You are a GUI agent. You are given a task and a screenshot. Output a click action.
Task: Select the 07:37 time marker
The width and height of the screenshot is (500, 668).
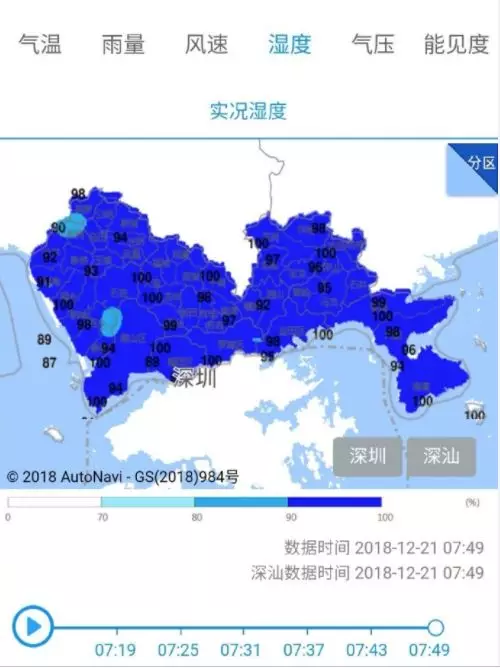tap(304, 650)
